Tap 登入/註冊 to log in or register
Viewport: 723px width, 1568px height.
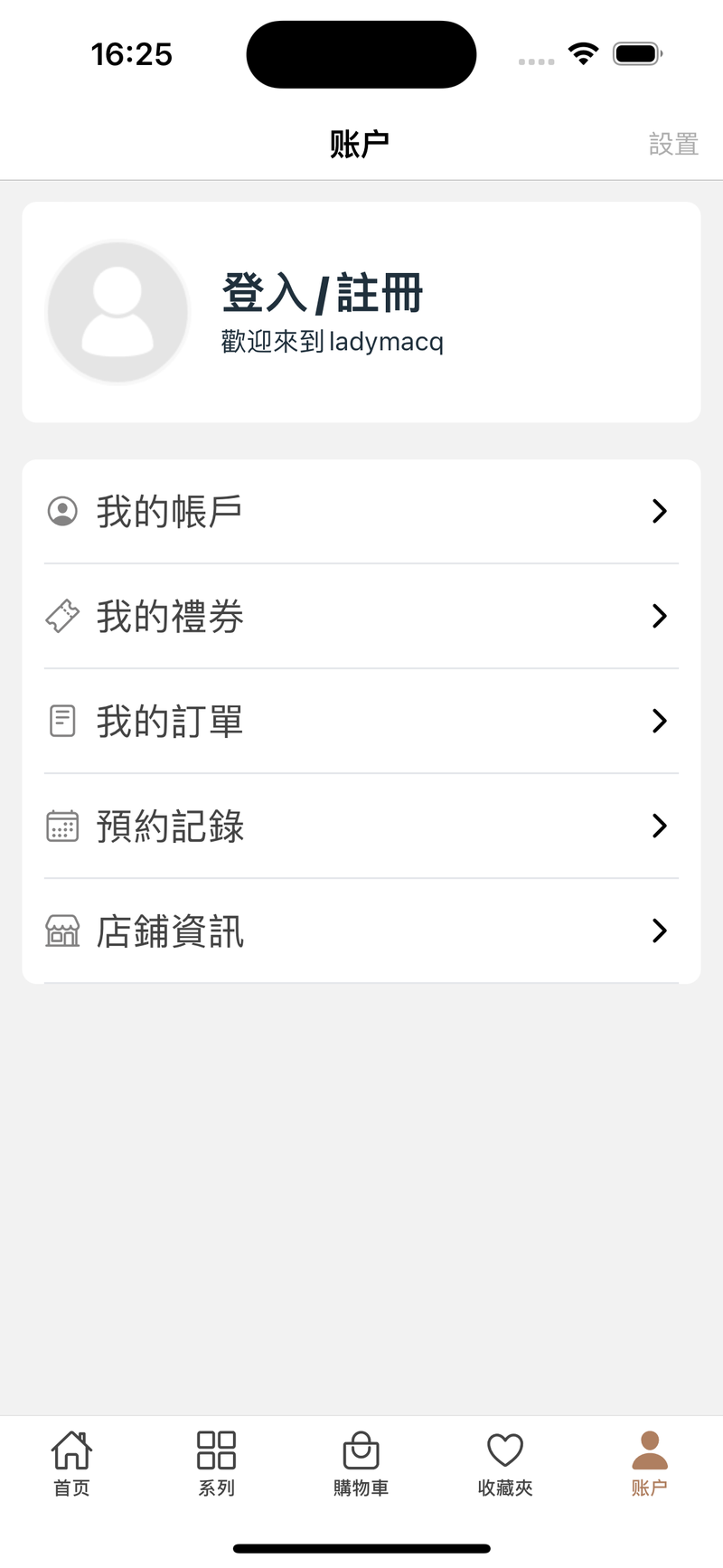point(323,294)
